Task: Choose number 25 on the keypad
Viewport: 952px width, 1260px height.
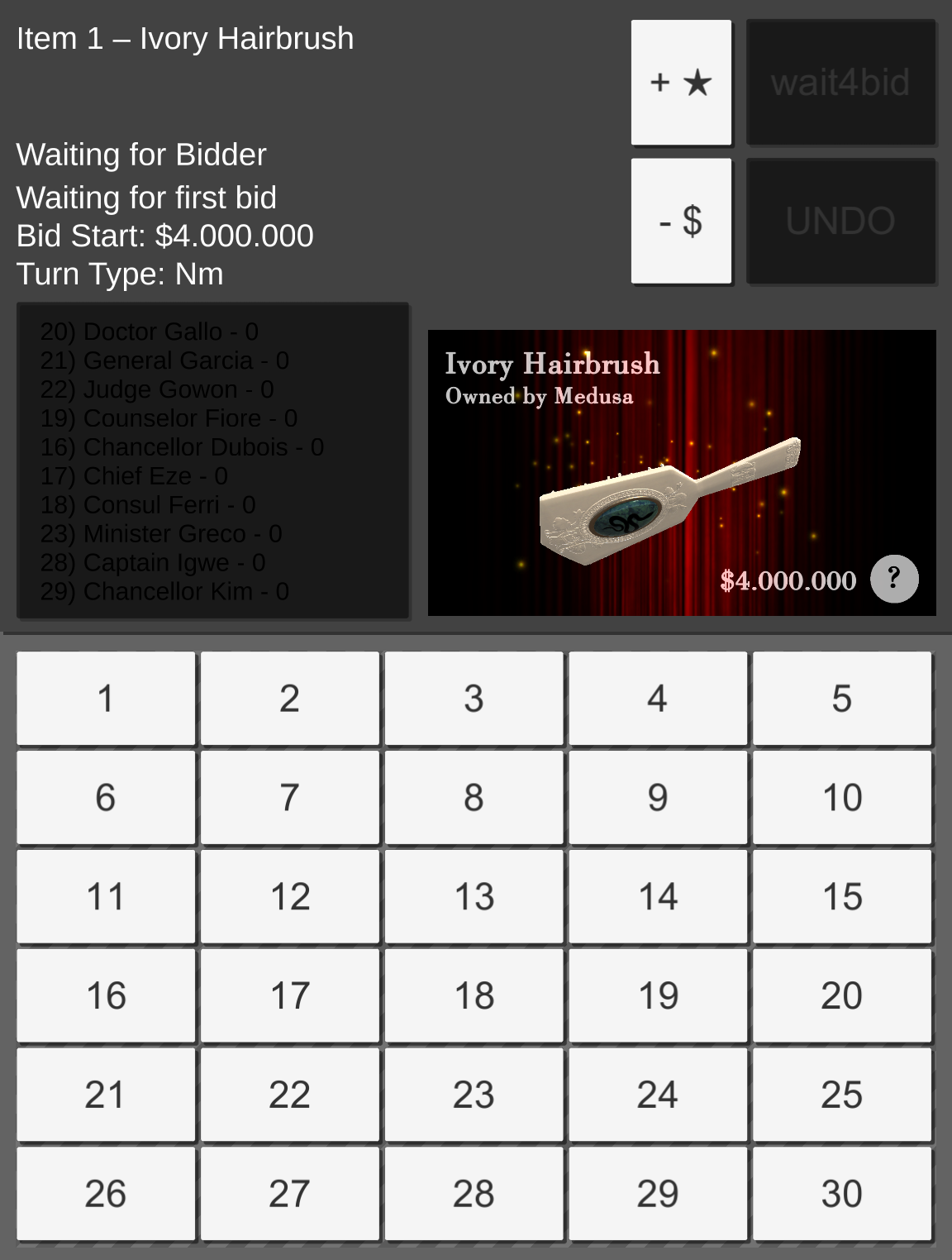Action: (841, 1095)
